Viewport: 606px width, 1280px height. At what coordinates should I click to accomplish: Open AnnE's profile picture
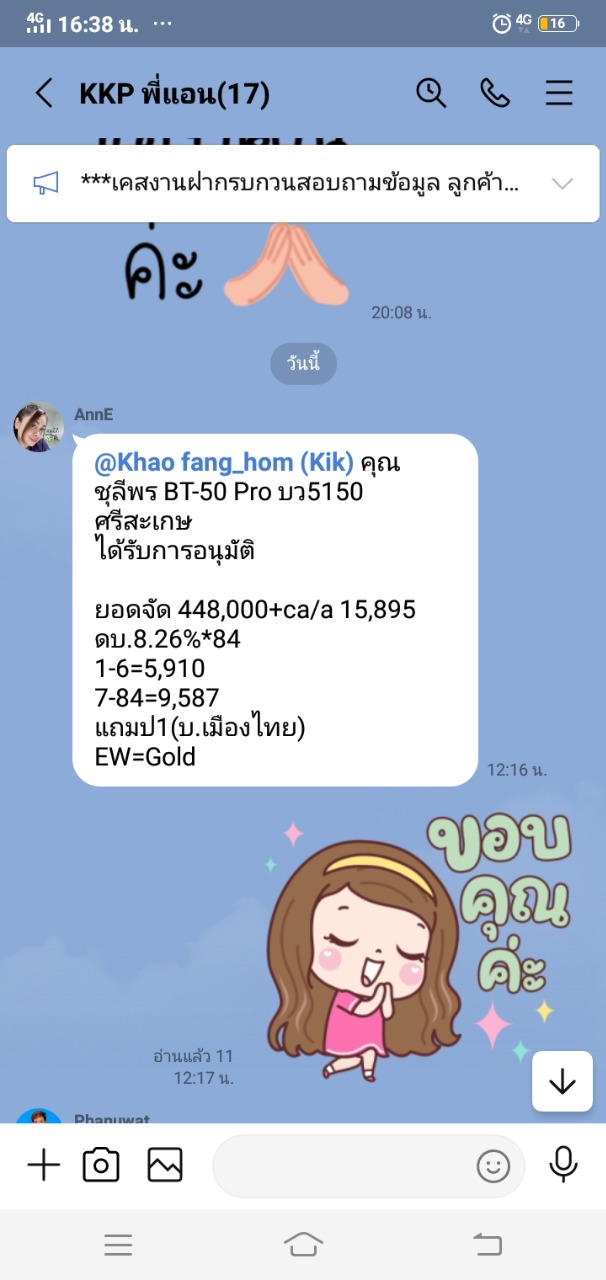[x=38, y=427]
